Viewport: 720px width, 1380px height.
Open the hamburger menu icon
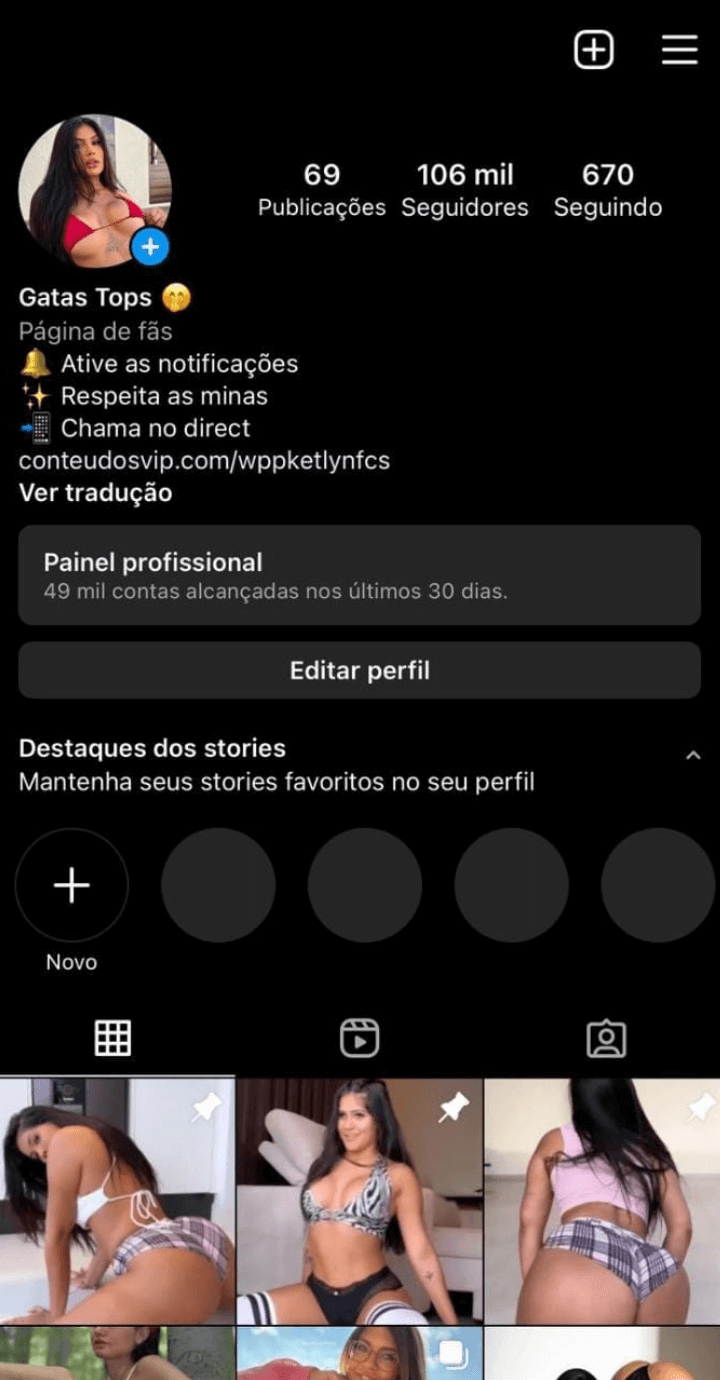679,50
